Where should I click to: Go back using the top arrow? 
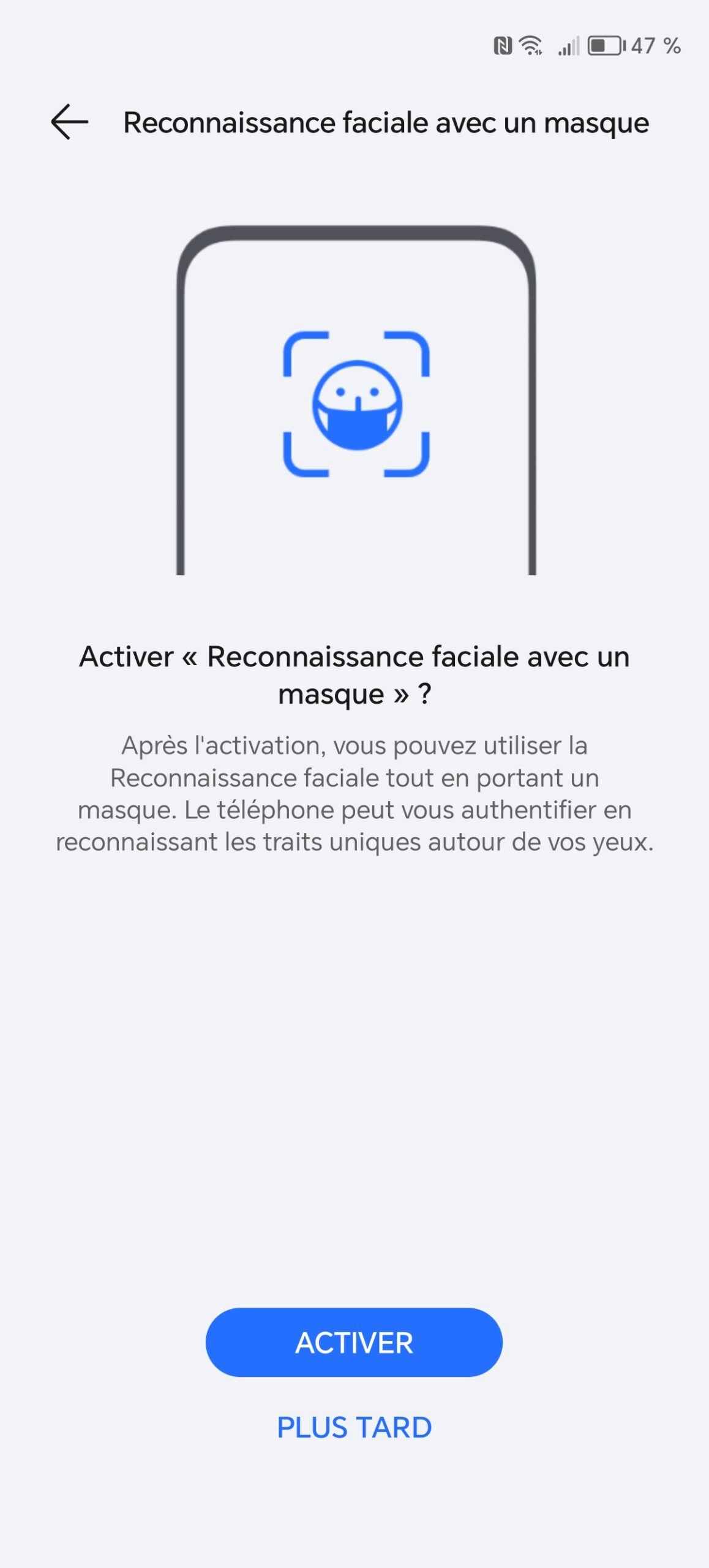[x=70, y=122]
